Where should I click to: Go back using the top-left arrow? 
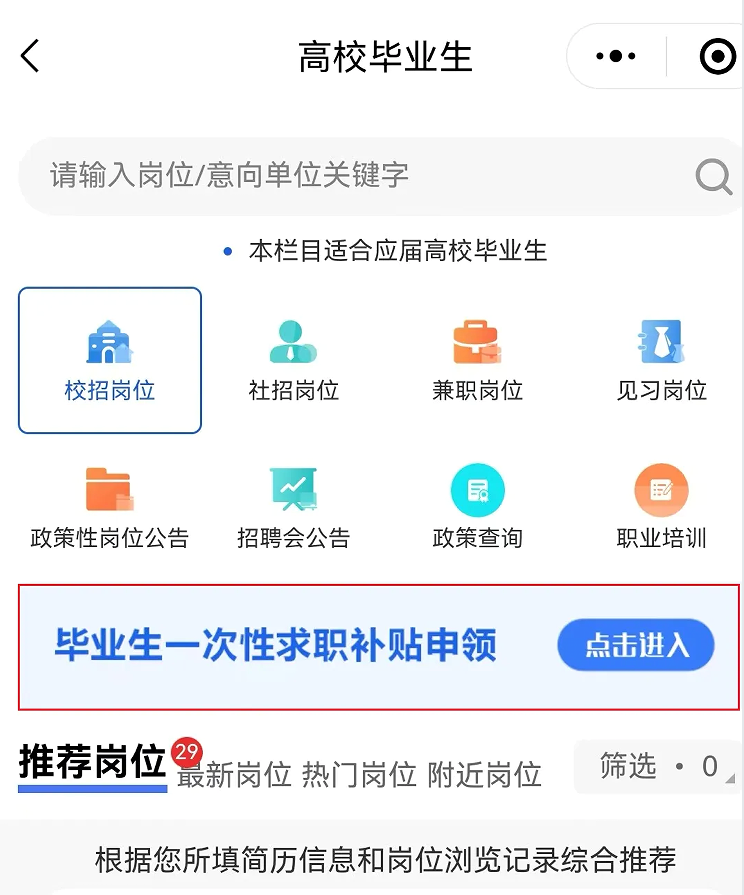point(30,57)
